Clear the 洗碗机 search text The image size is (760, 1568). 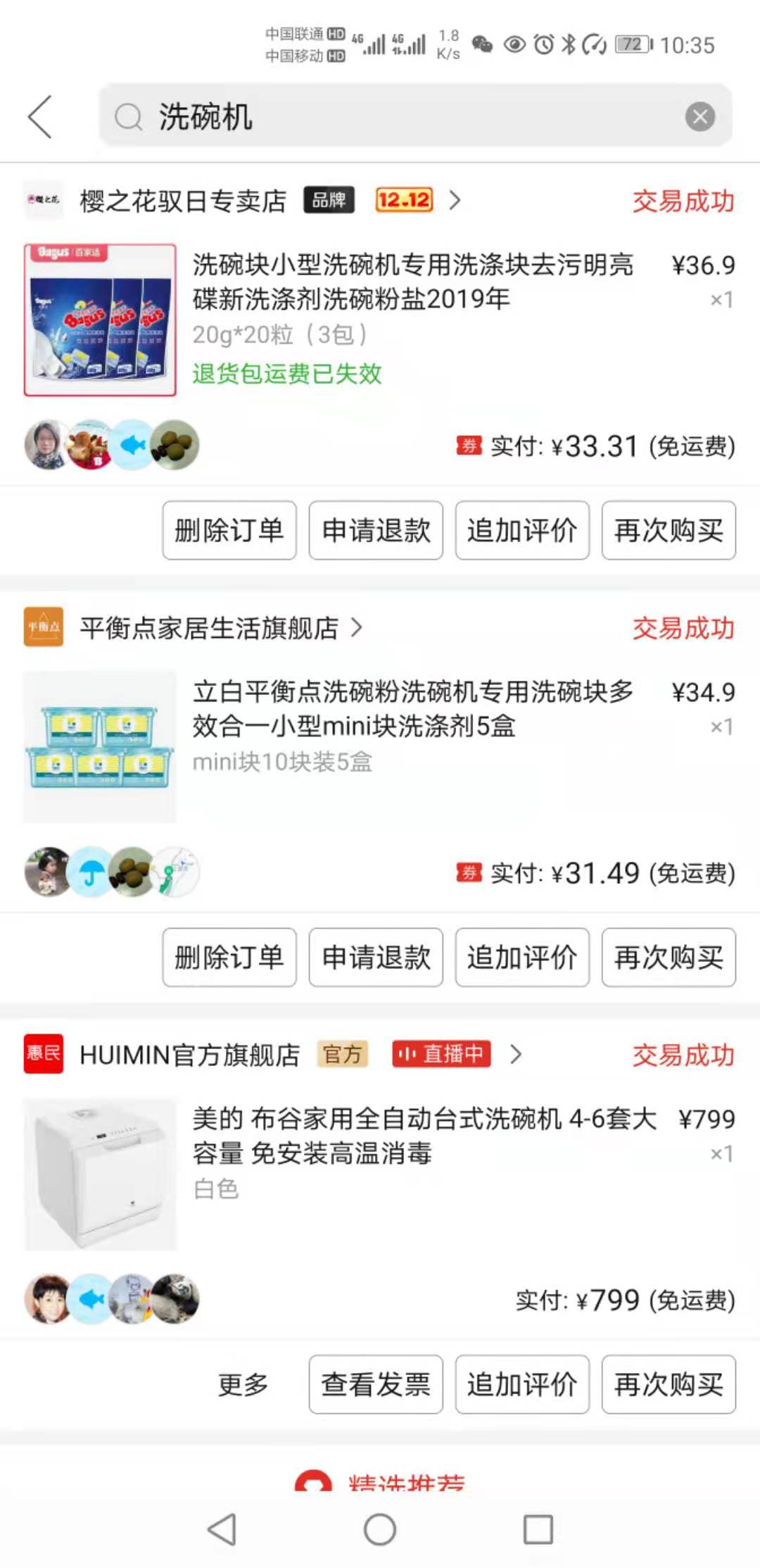coord(699,117)
